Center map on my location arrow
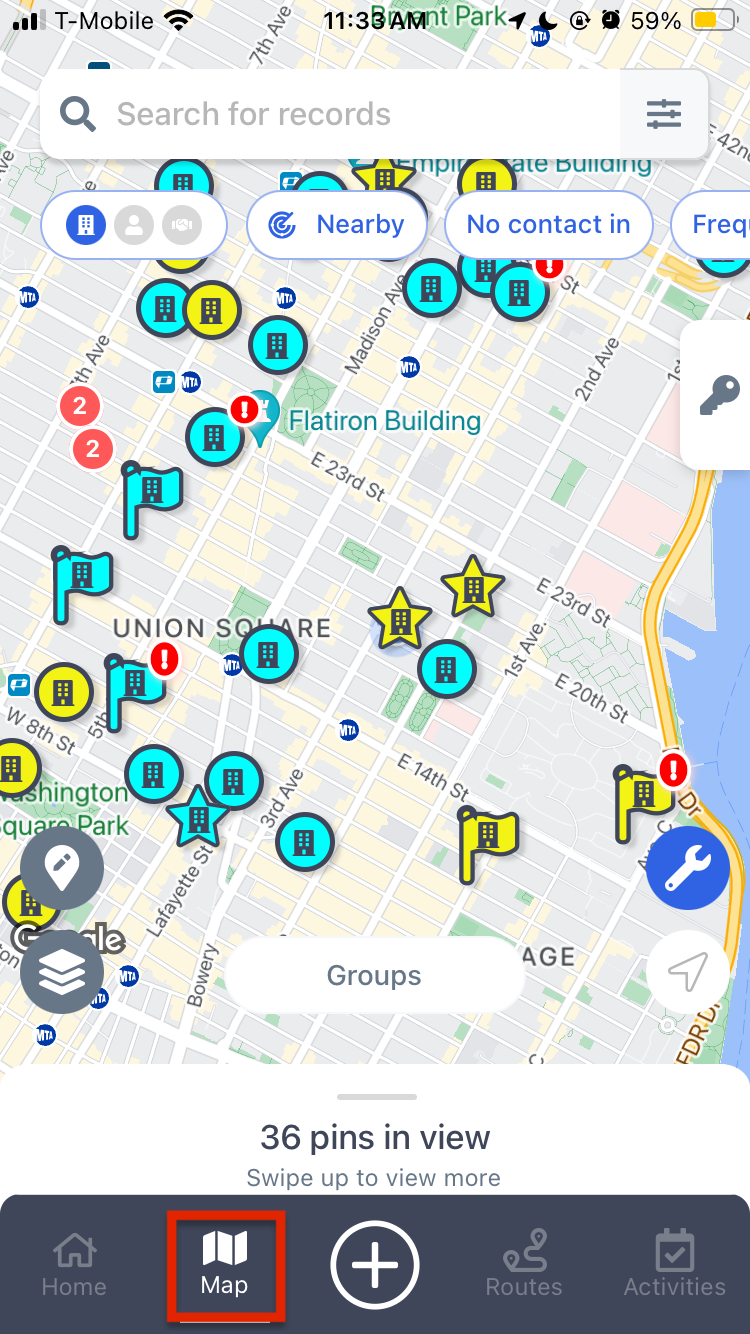Image resolution: width=750 pixels, height=1334 pixels. click(x=688, y=972)
